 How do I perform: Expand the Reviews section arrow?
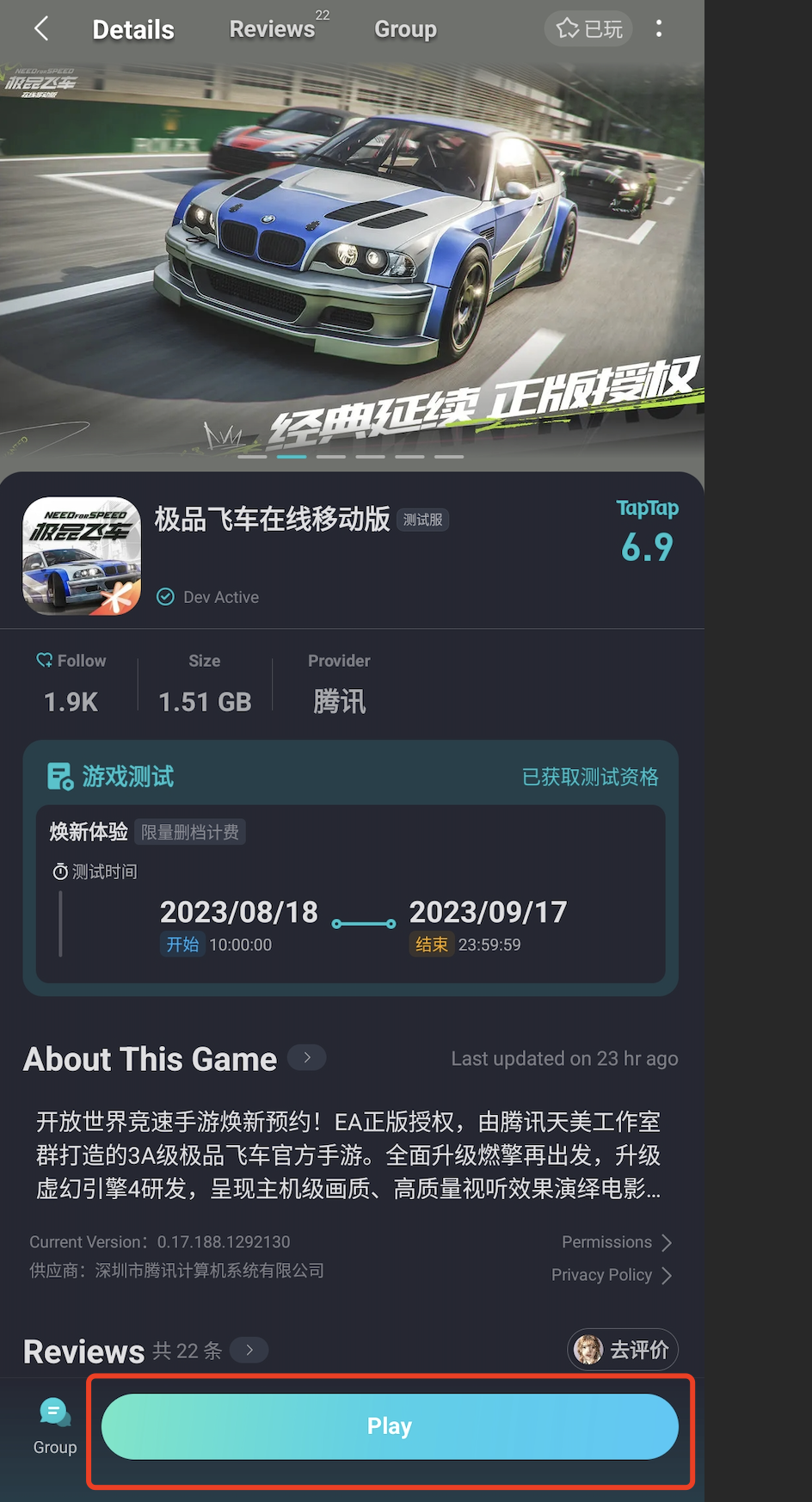coord(249,1350)
